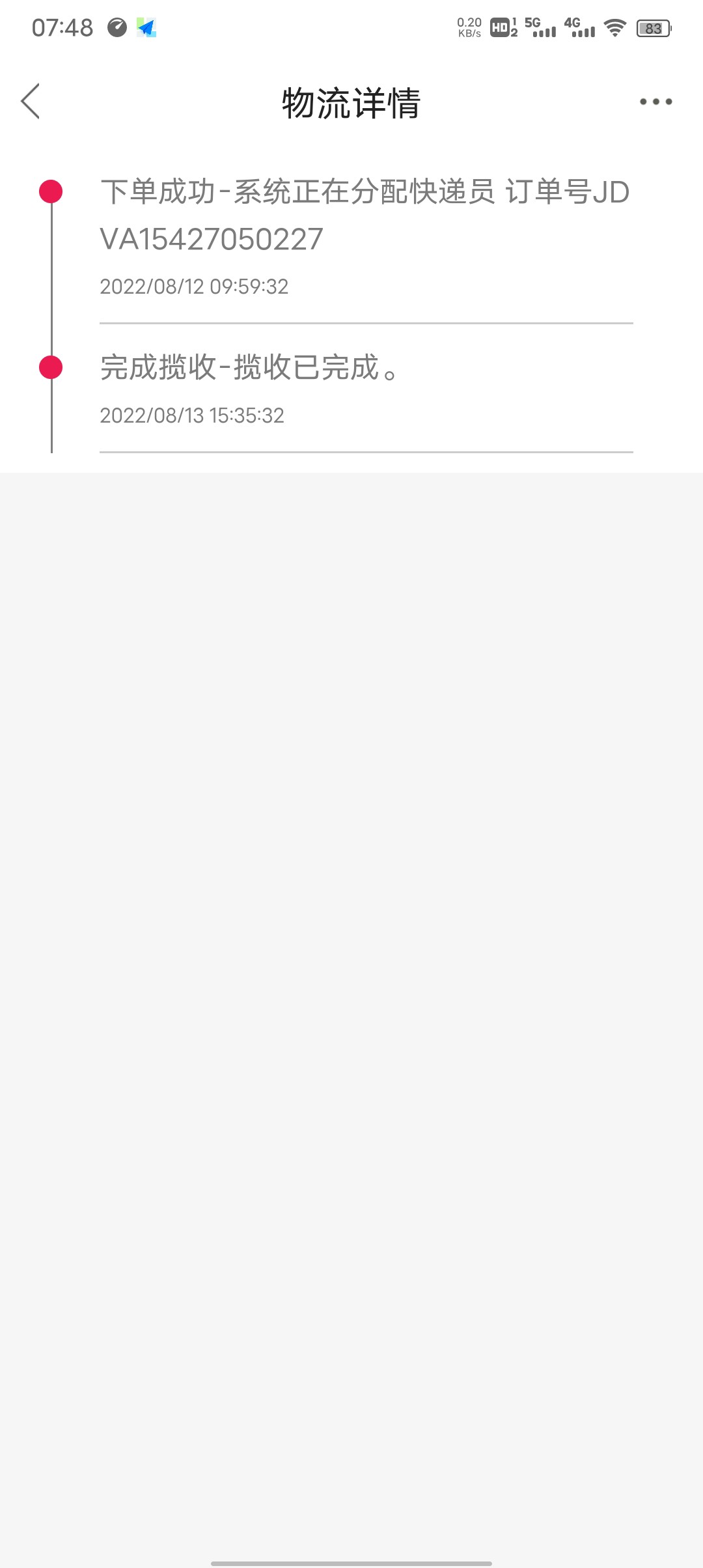Open the three-dot overflow menu
703x1568 pixels.
[655, 102]
